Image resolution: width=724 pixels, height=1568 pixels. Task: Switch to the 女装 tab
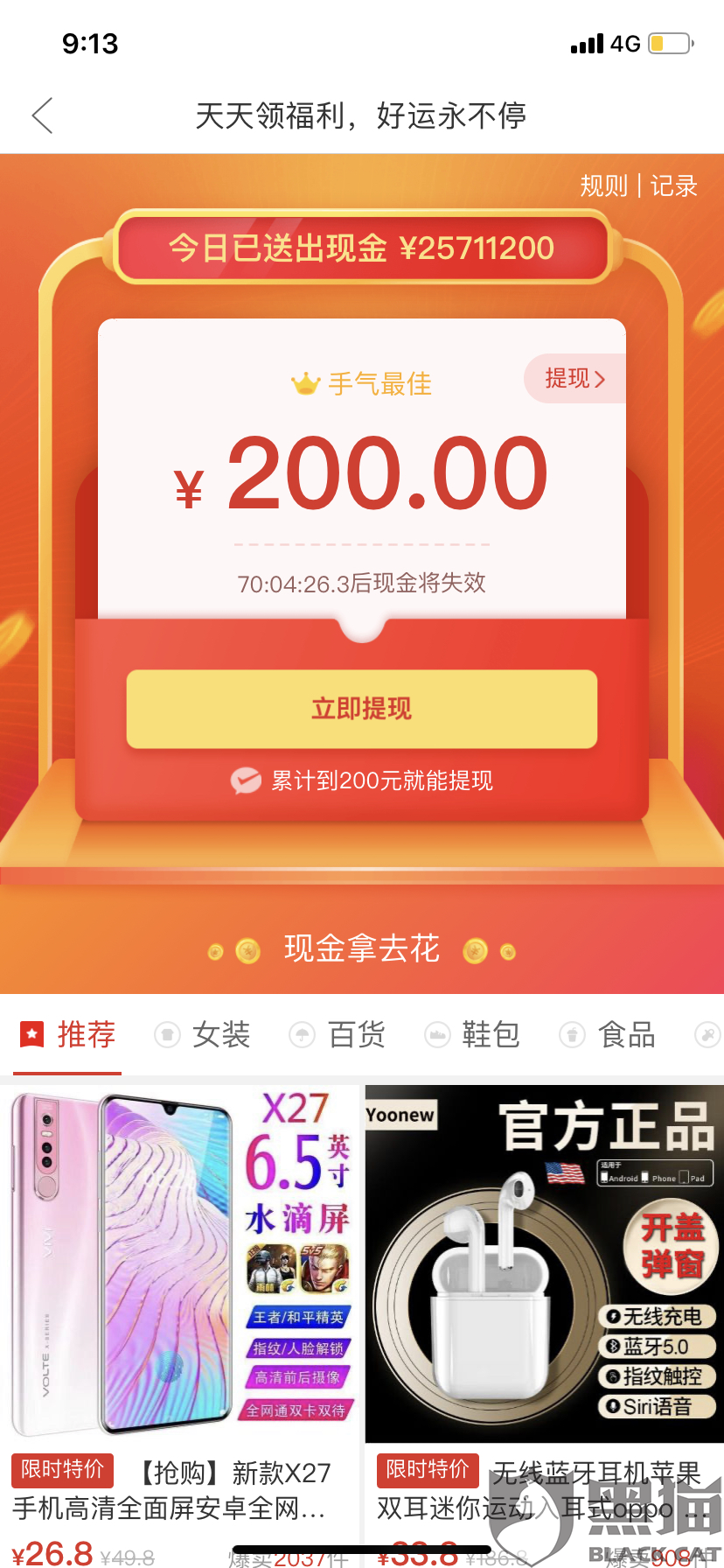(x=205, y=1034)
